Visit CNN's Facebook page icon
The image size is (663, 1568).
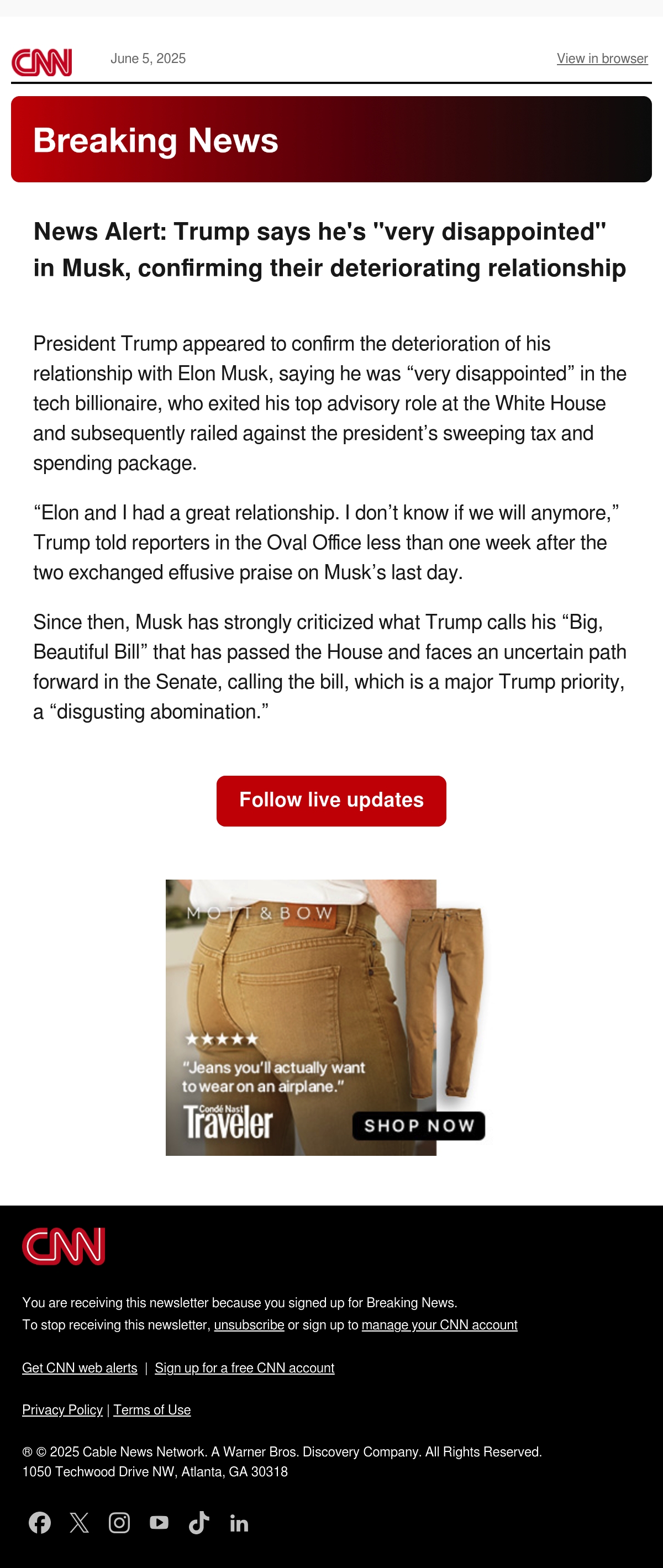point(40,1522)
